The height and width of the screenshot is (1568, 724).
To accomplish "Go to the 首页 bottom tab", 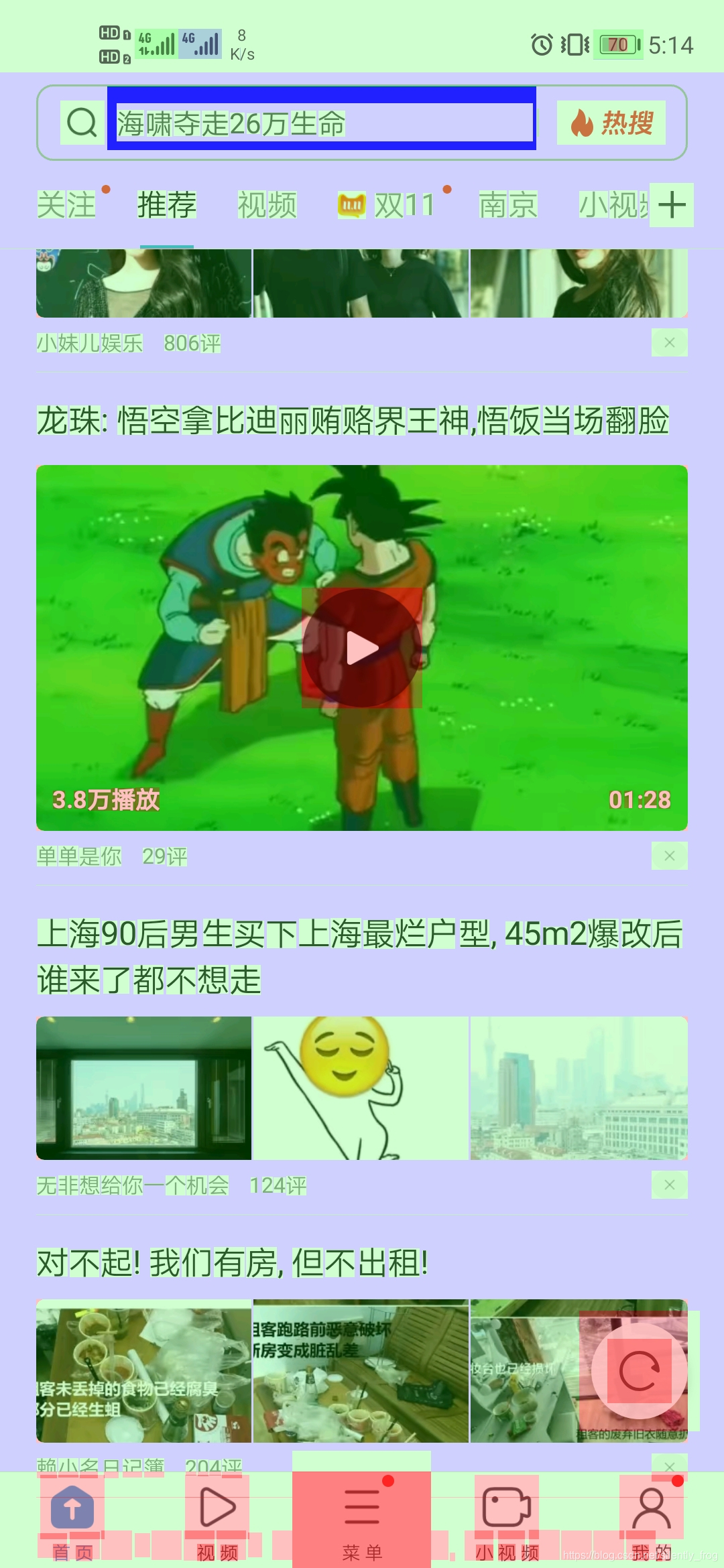I will 72,1521.
